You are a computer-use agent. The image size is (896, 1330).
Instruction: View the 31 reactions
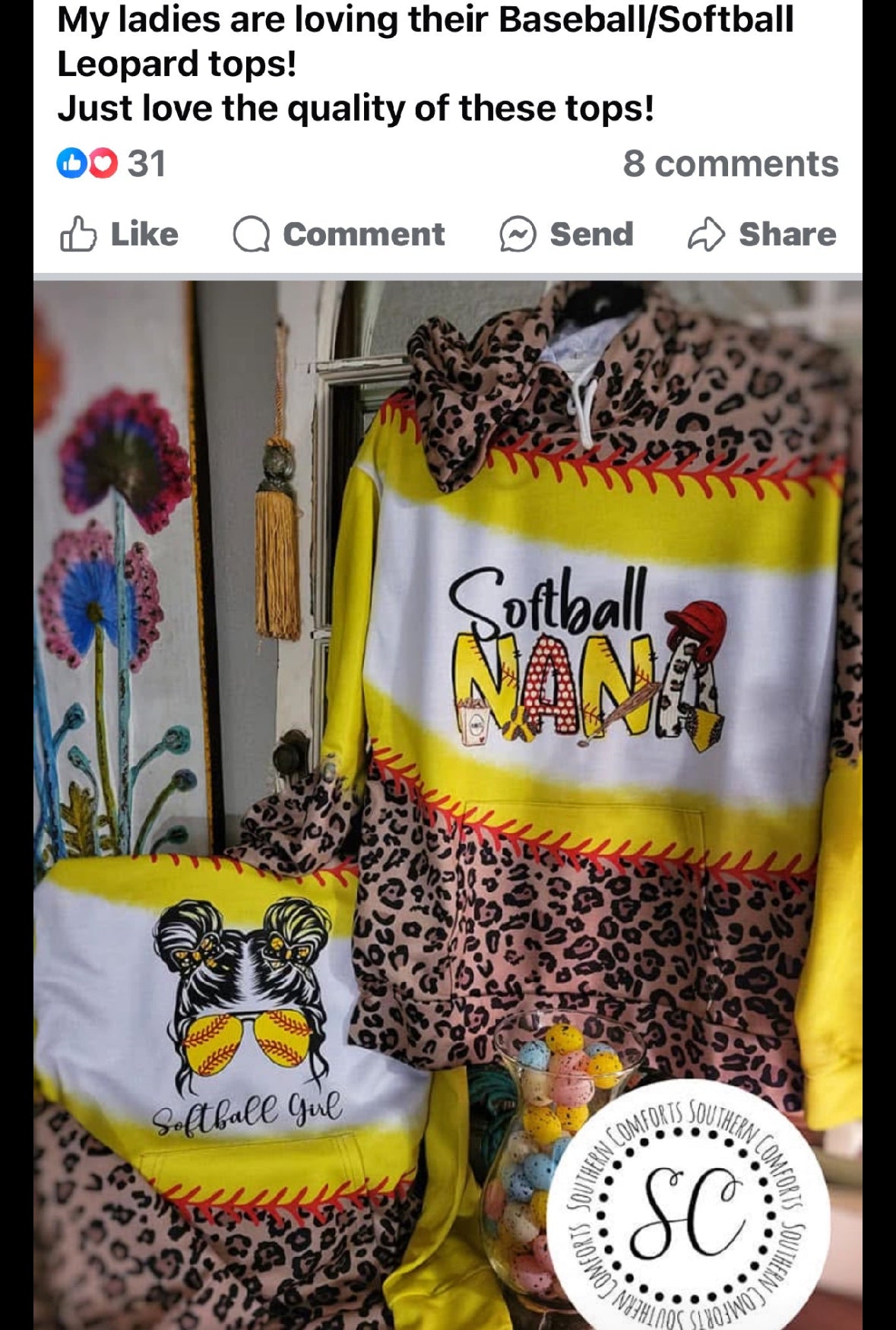pos(111,163)
